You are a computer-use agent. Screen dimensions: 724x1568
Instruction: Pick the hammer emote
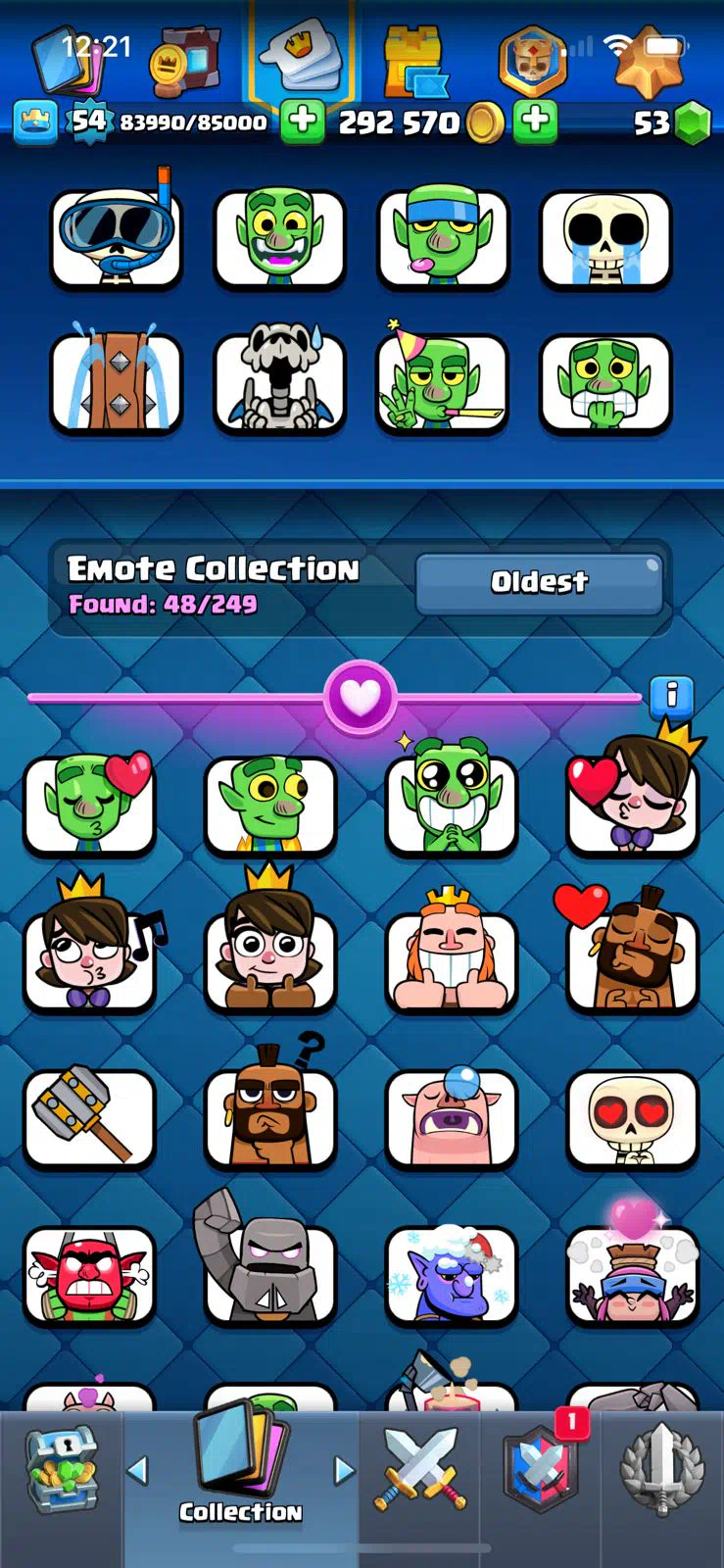[x=90, y=1117]
